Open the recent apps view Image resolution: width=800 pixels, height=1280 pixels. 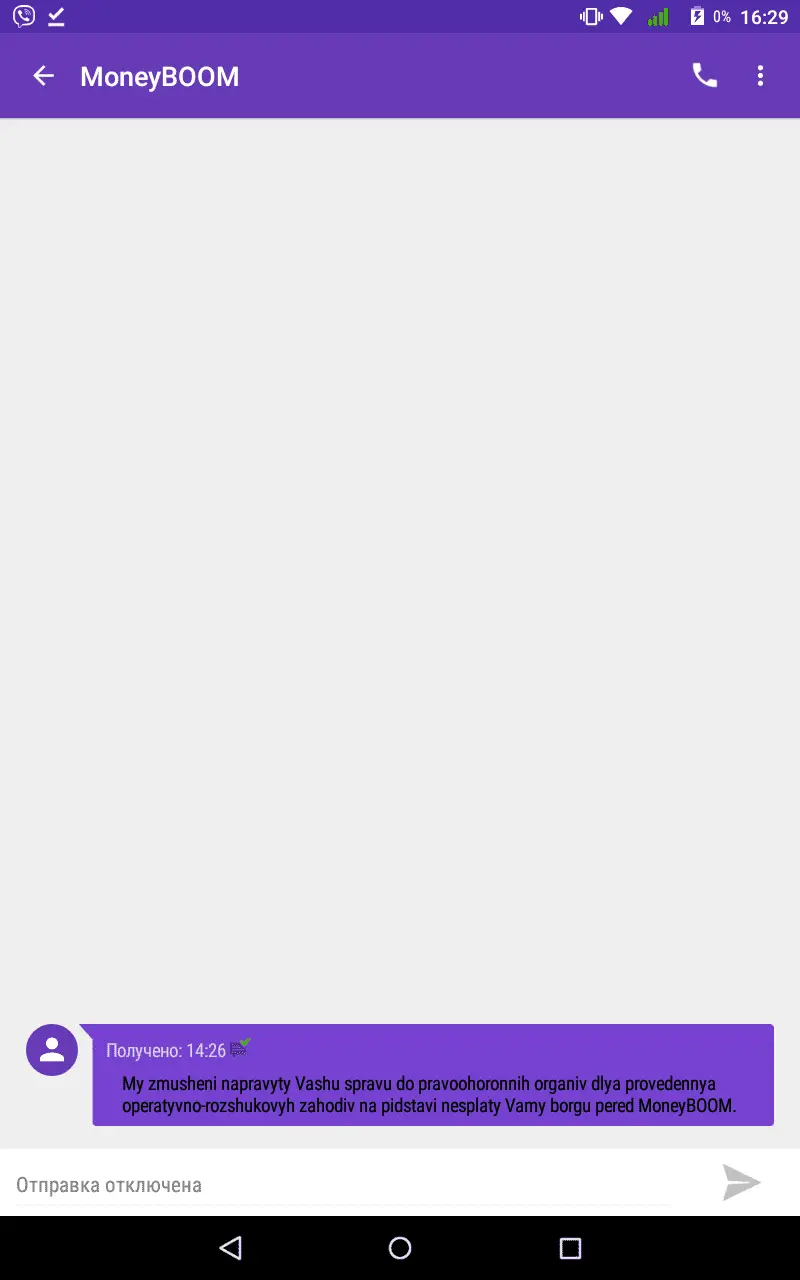click(x=570, y=1247)
